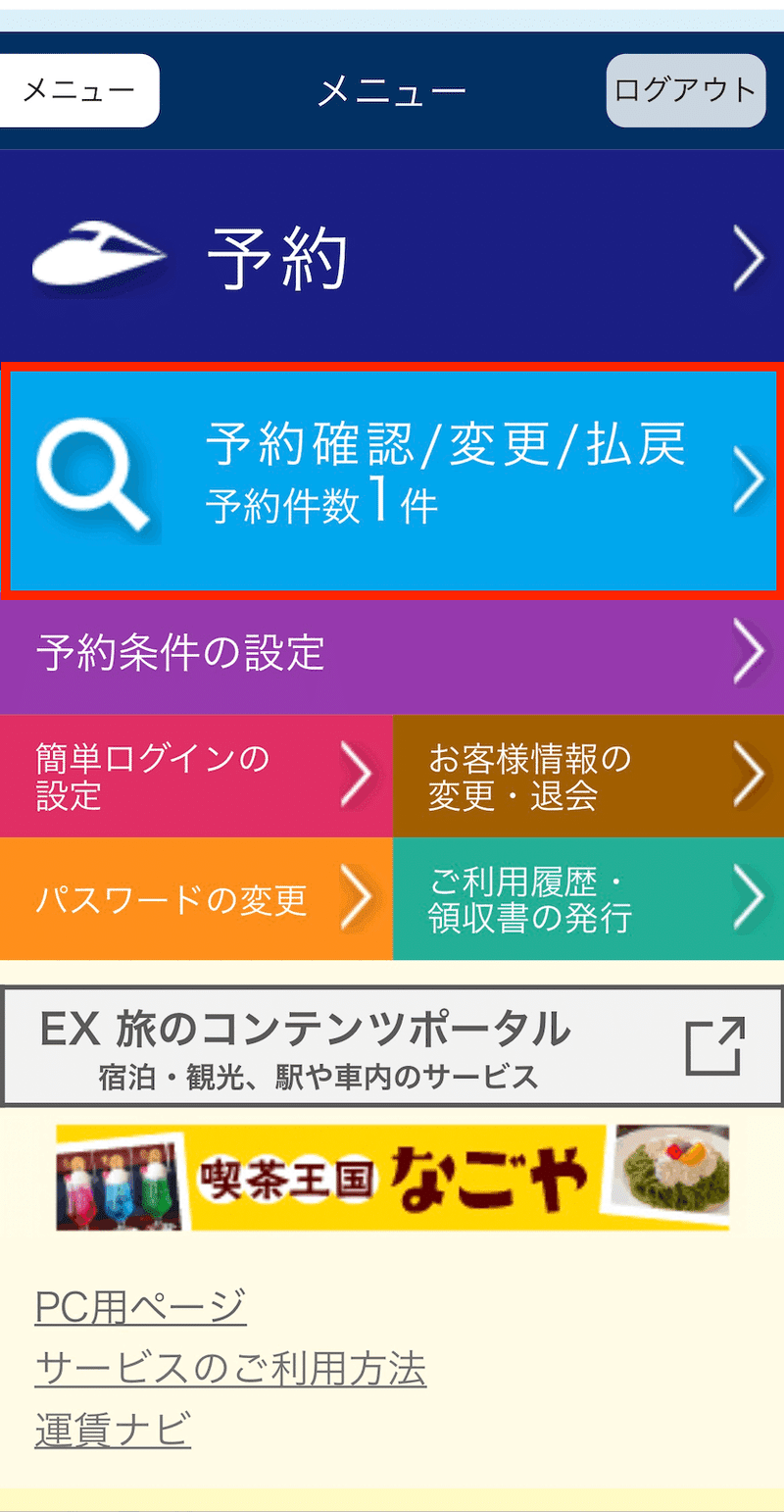
Task: Select the メニュー tab at top left
Action: (78, 90)
